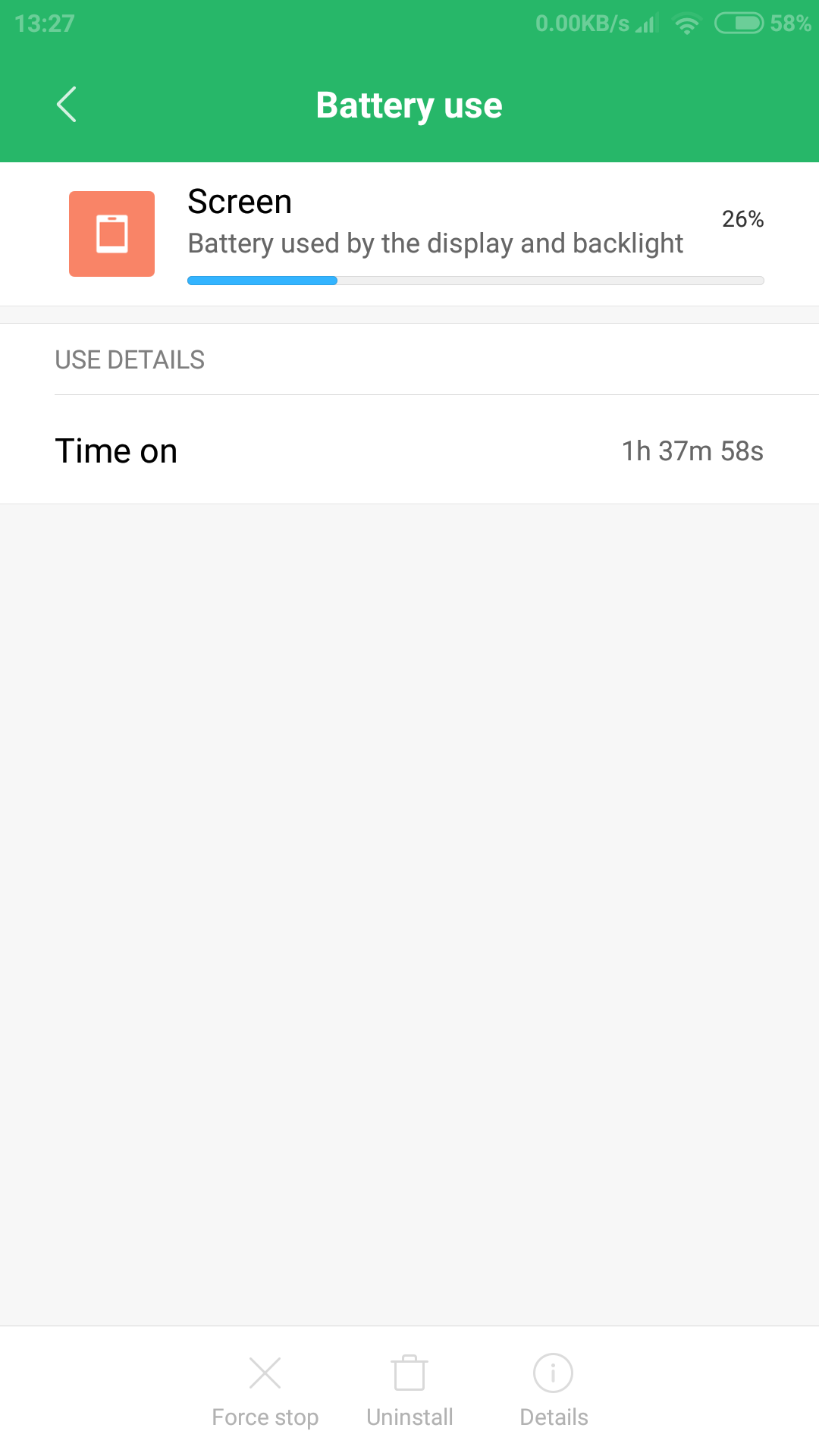Tap the Force stop button
This screenshot has width=819, height=1456.
tap(265, 1392)
